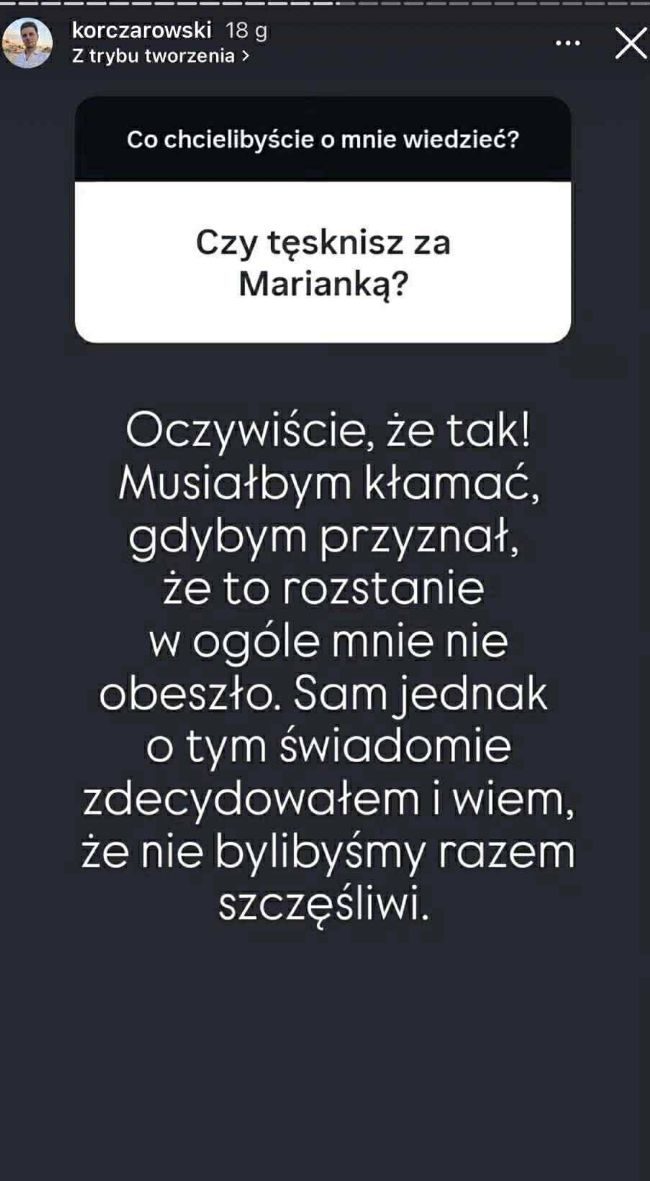The image size is (650, 1181).
Task: Open korczarowski's profile picture
Action: pyautogui.click(x=28, y=43)
